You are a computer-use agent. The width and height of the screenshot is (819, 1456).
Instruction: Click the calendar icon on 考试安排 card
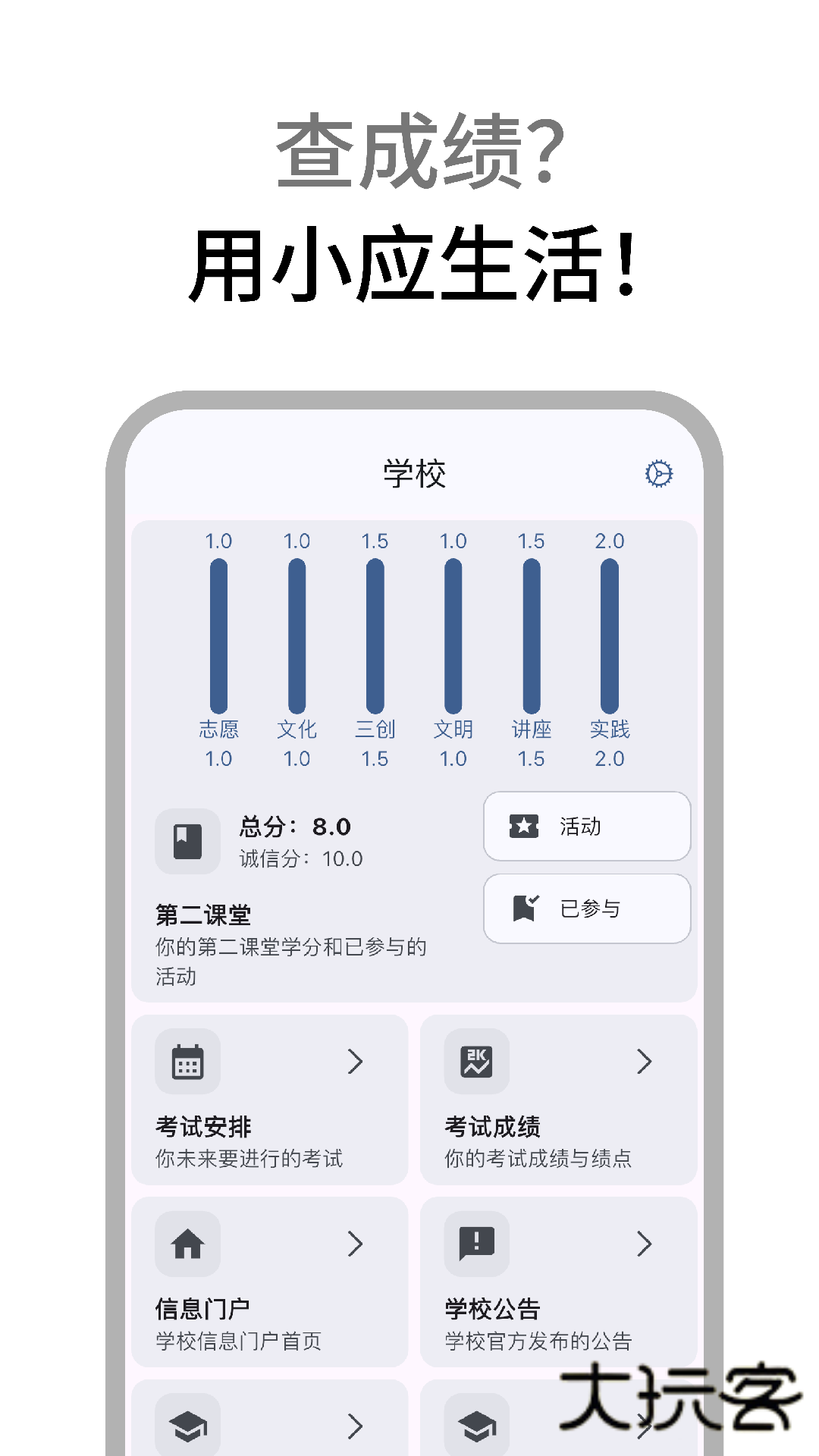(187, 1061)
